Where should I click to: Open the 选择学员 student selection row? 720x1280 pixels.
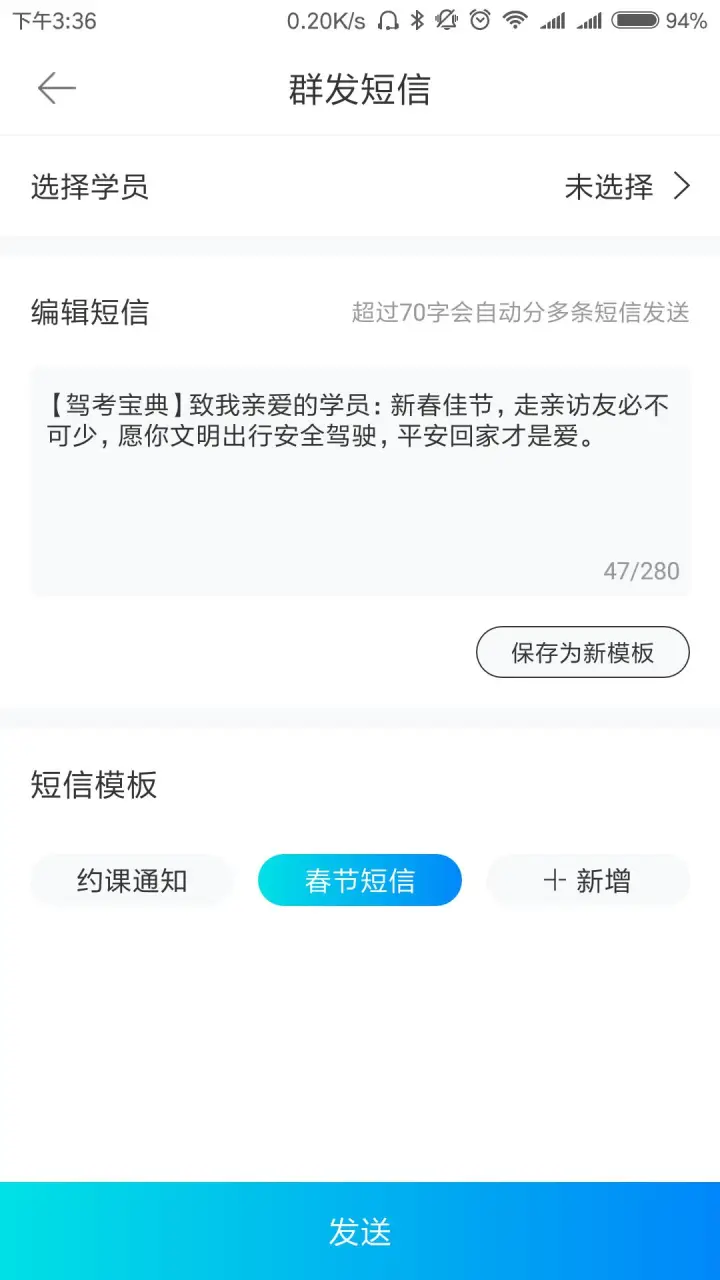[x=360, y=187]
